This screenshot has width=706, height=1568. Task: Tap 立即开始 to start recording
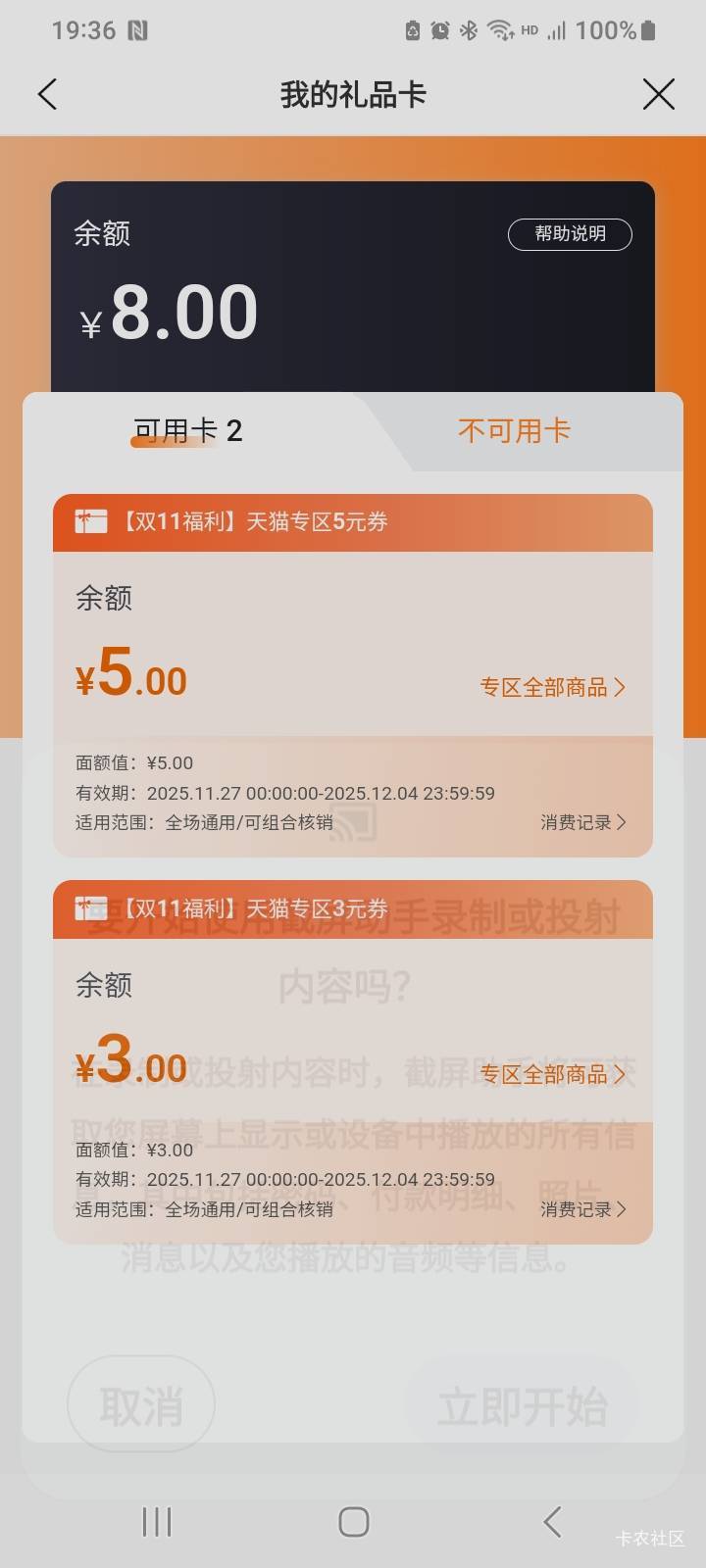[x=522, y=1406]
